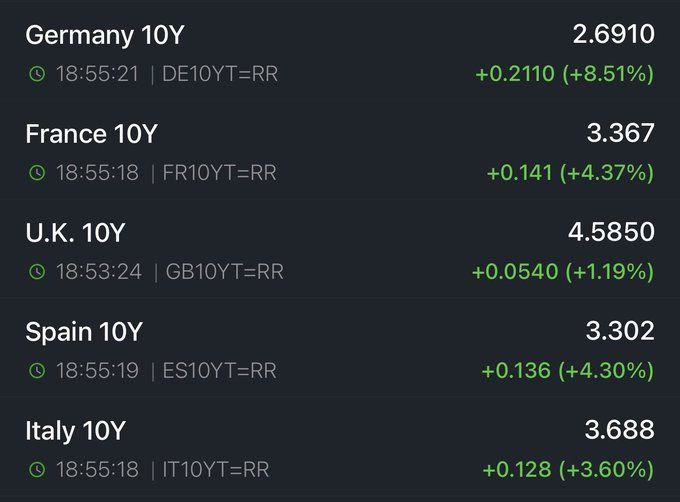The height and width of the screenshot is (502, 680).
Task: Select the U.K. 10Y row
Action: coord(75,233)
